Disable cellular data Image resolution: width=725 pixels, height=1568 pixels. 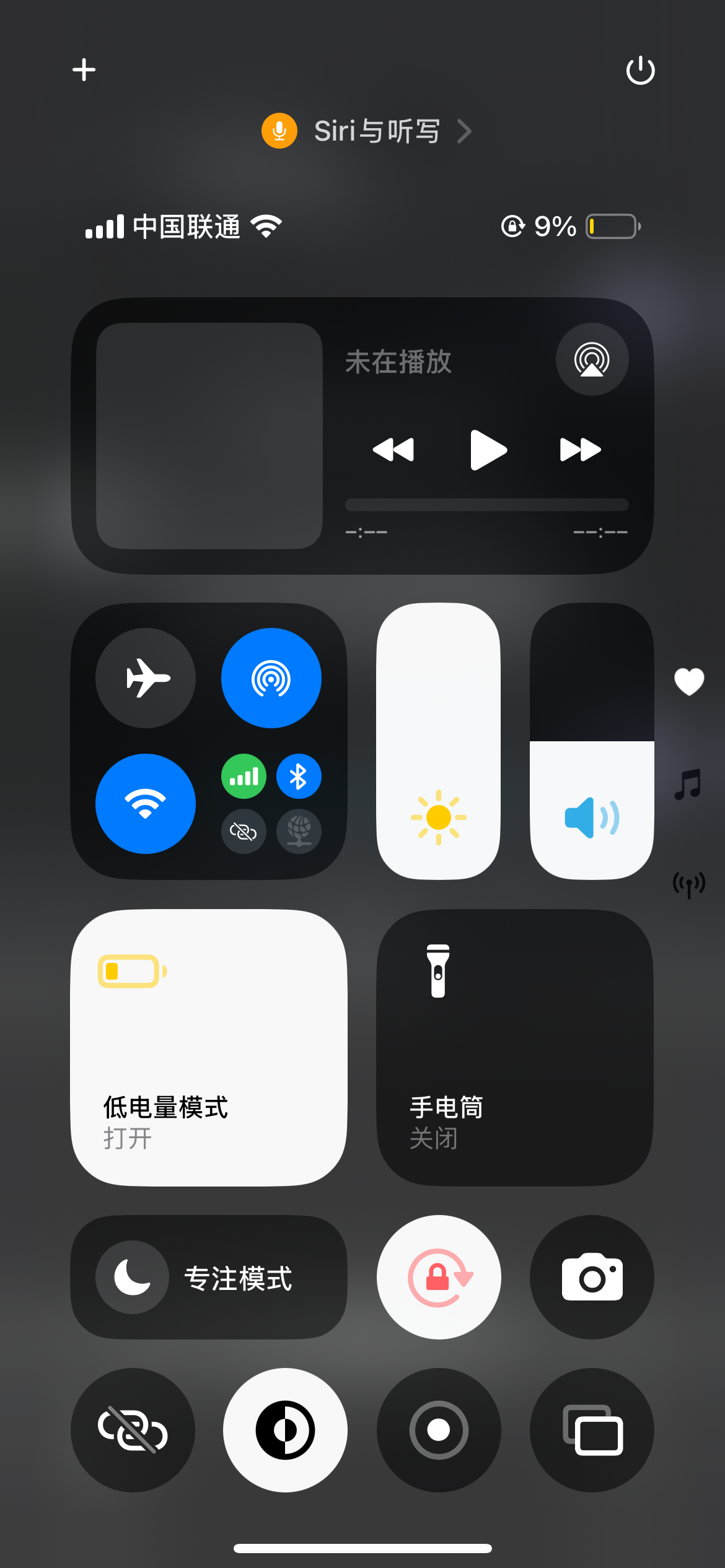click(244, 777)
